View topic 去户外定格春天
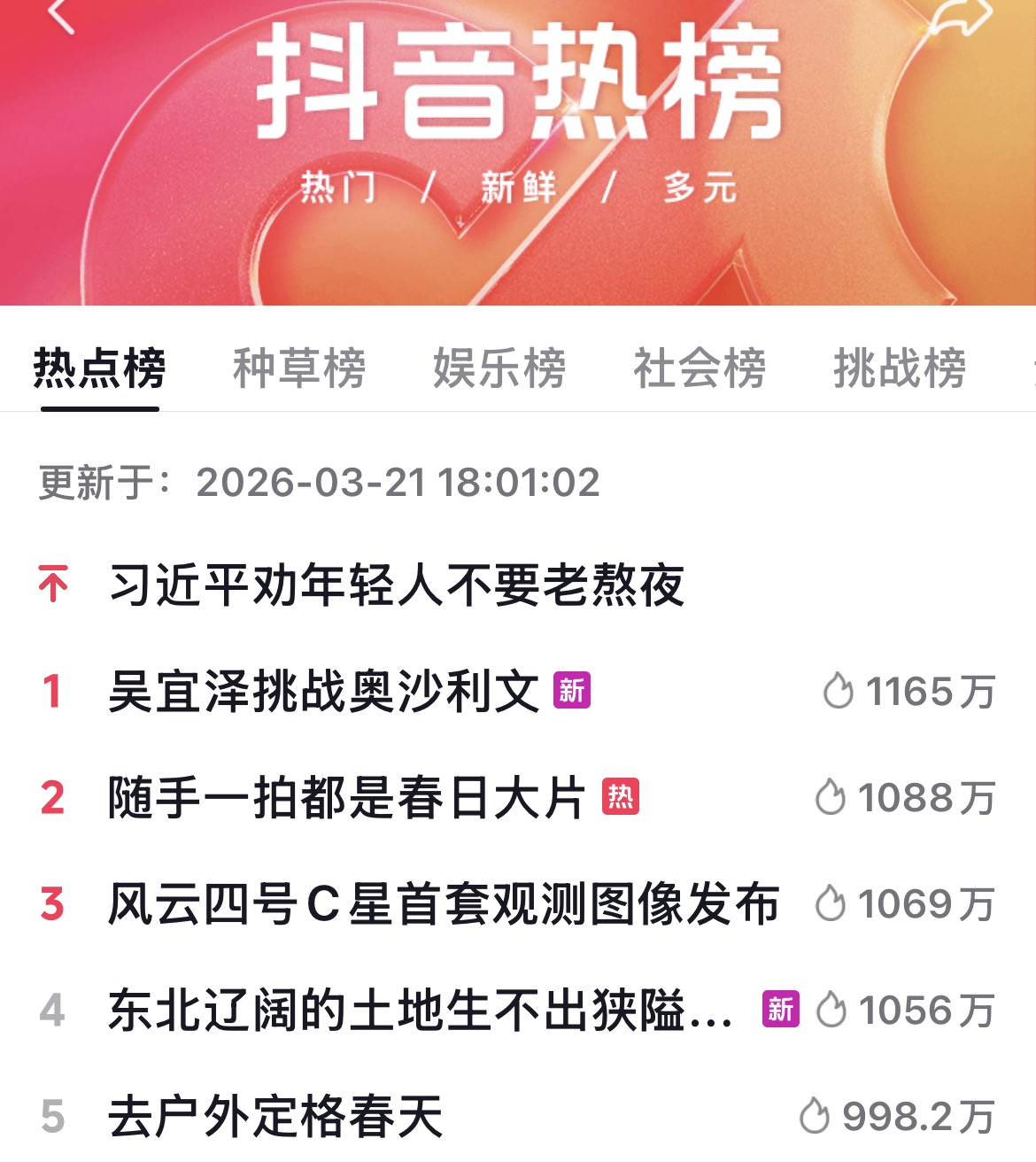 [275, 1117]
